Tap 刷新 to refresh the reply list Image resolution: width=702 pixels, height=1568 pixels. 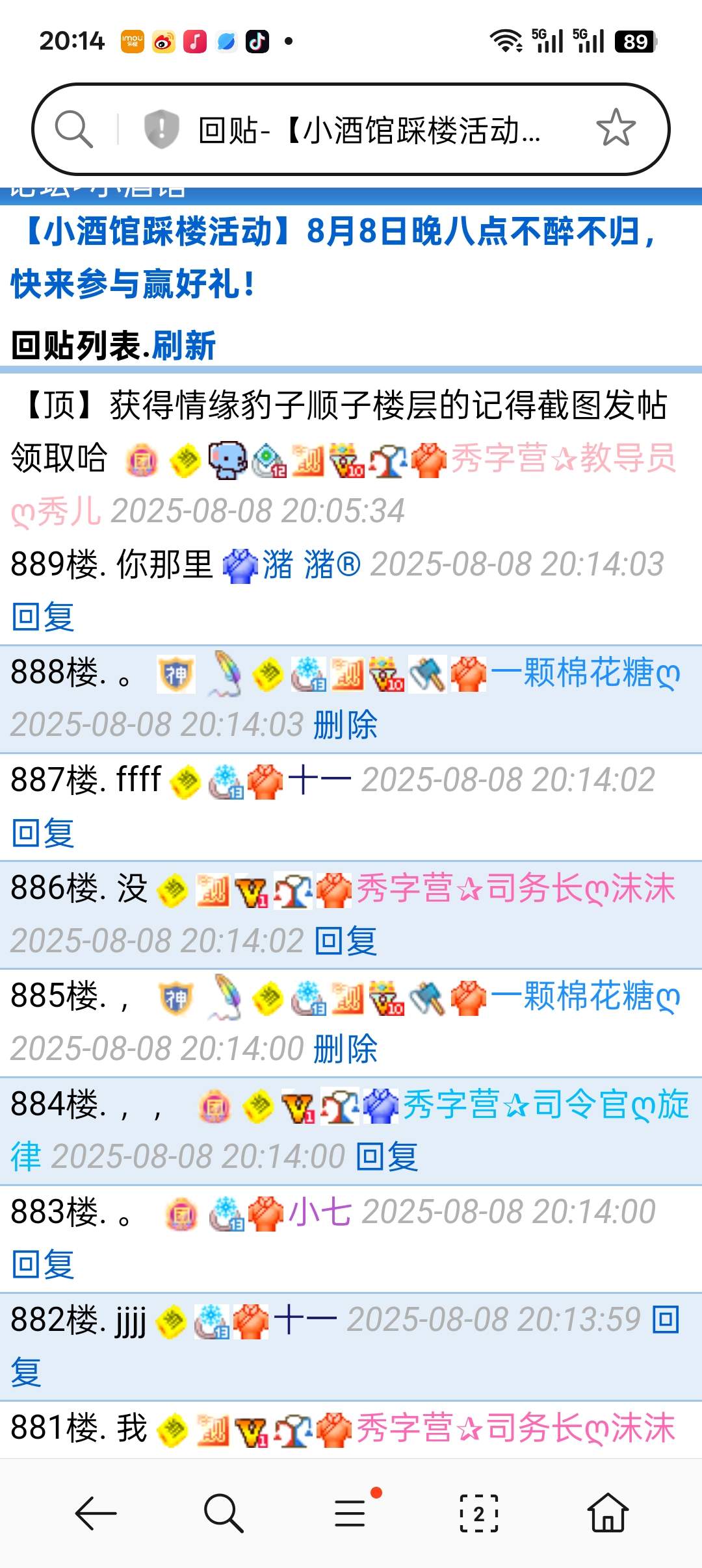[x=184, y=345]
